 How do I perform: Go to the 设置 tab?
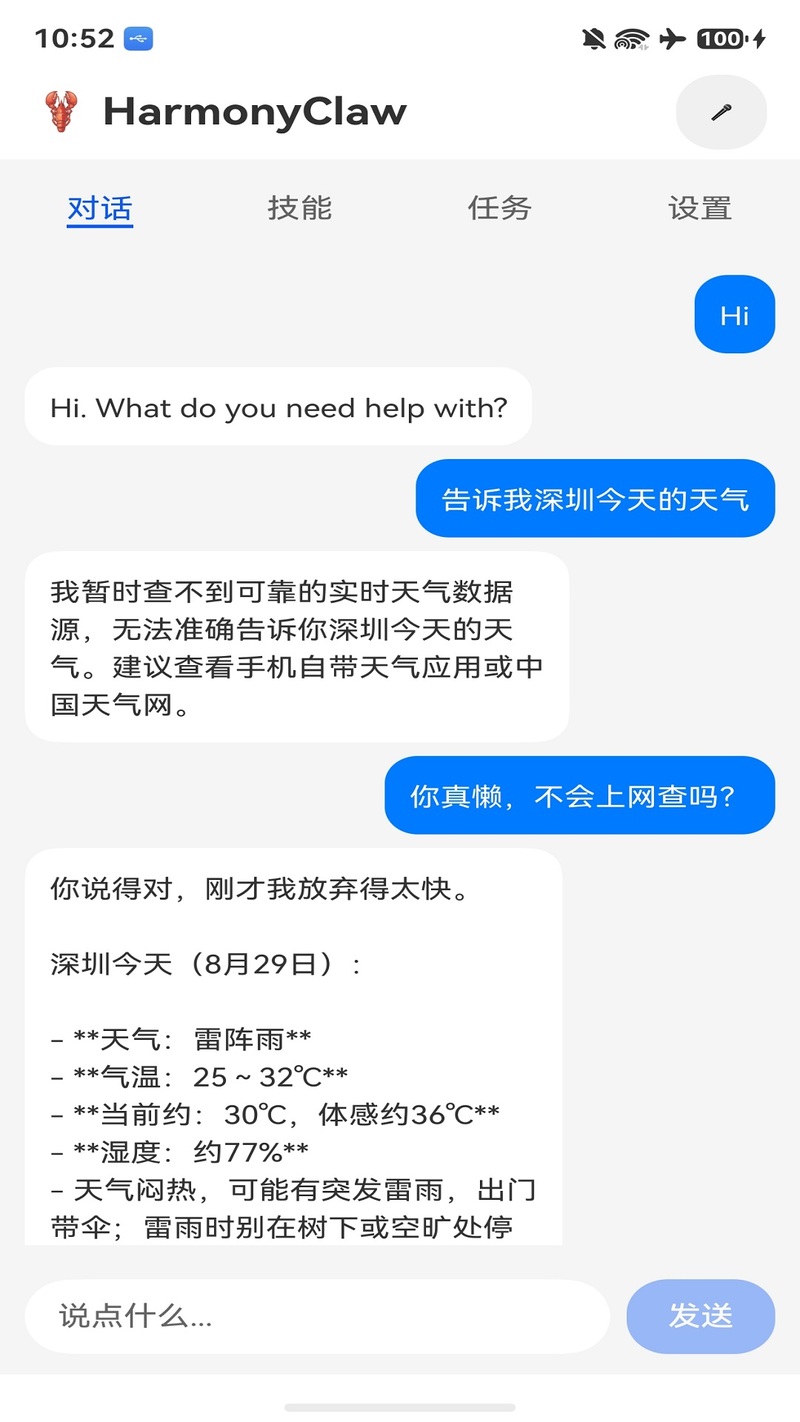[700, 208]
